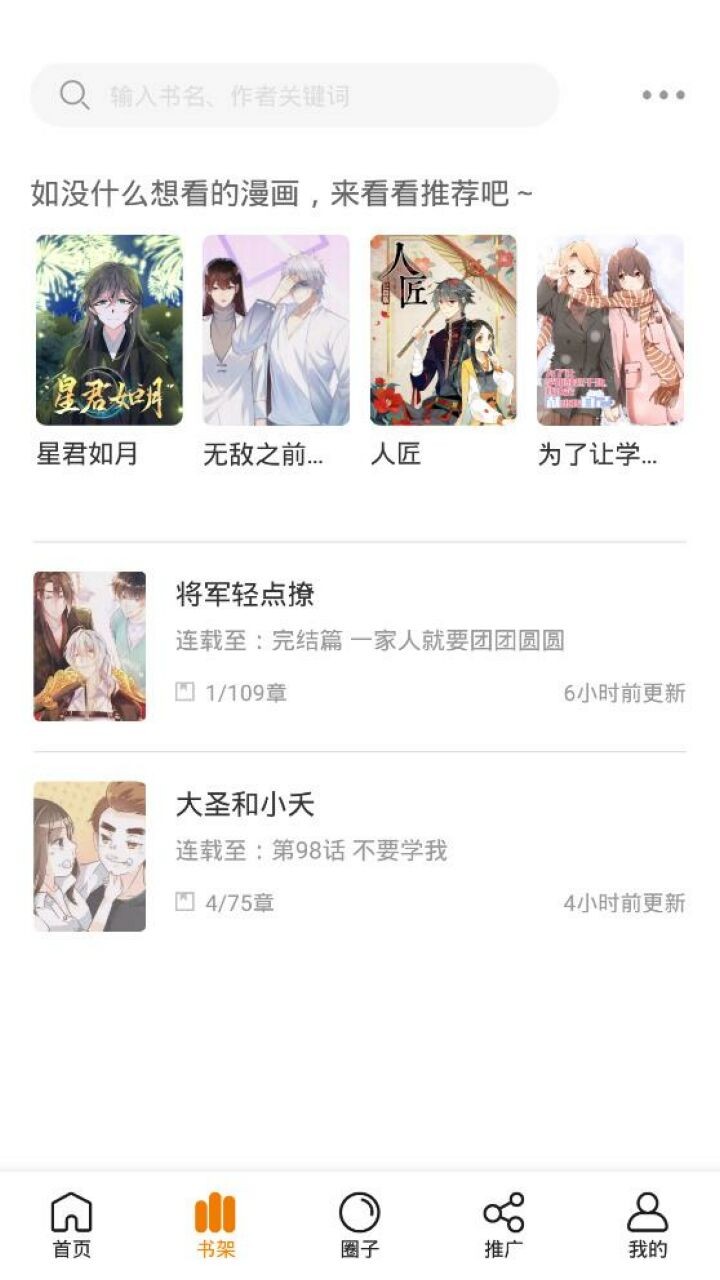Viewport: 720px width, 1280px height.
Task: Open recommended comic 为了让学…
Action: [610, 330]
